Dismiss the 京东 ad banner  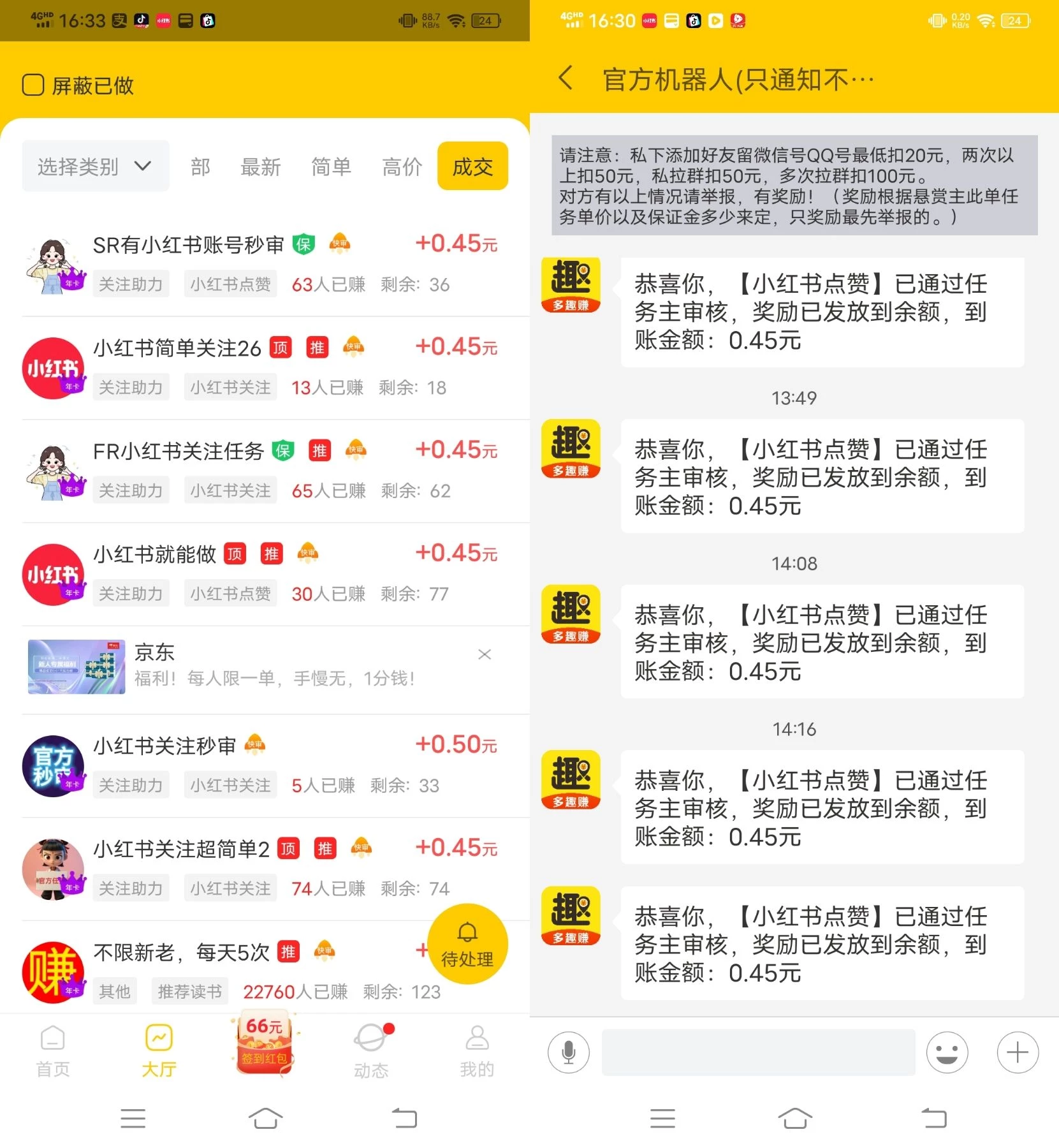coord(485,654)
